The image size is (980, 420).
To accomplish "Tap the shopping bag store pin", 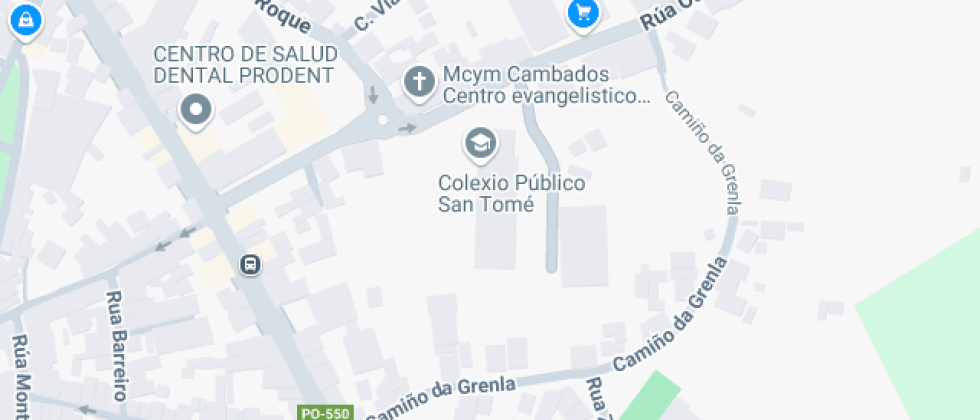I will click(25, 18).
